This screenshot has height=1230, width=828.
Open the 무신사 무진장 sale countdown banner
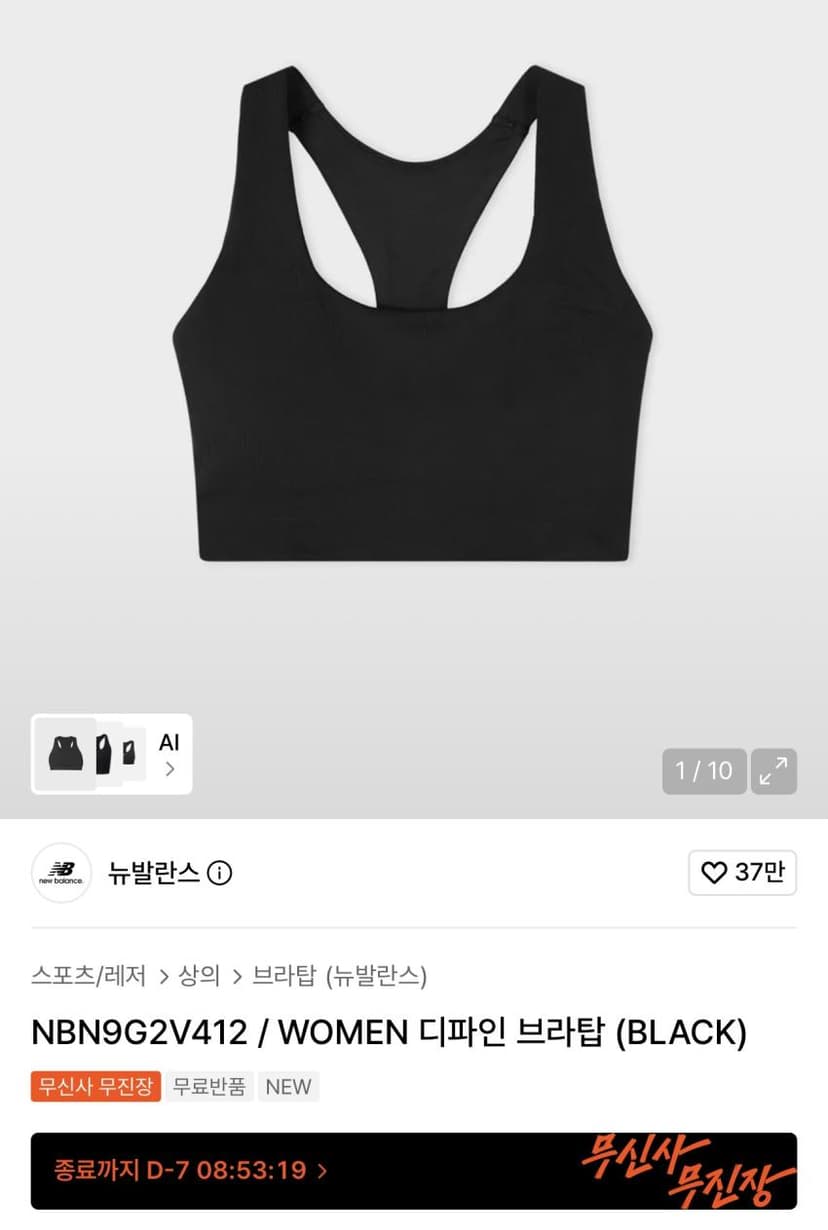click(414, 1170)
